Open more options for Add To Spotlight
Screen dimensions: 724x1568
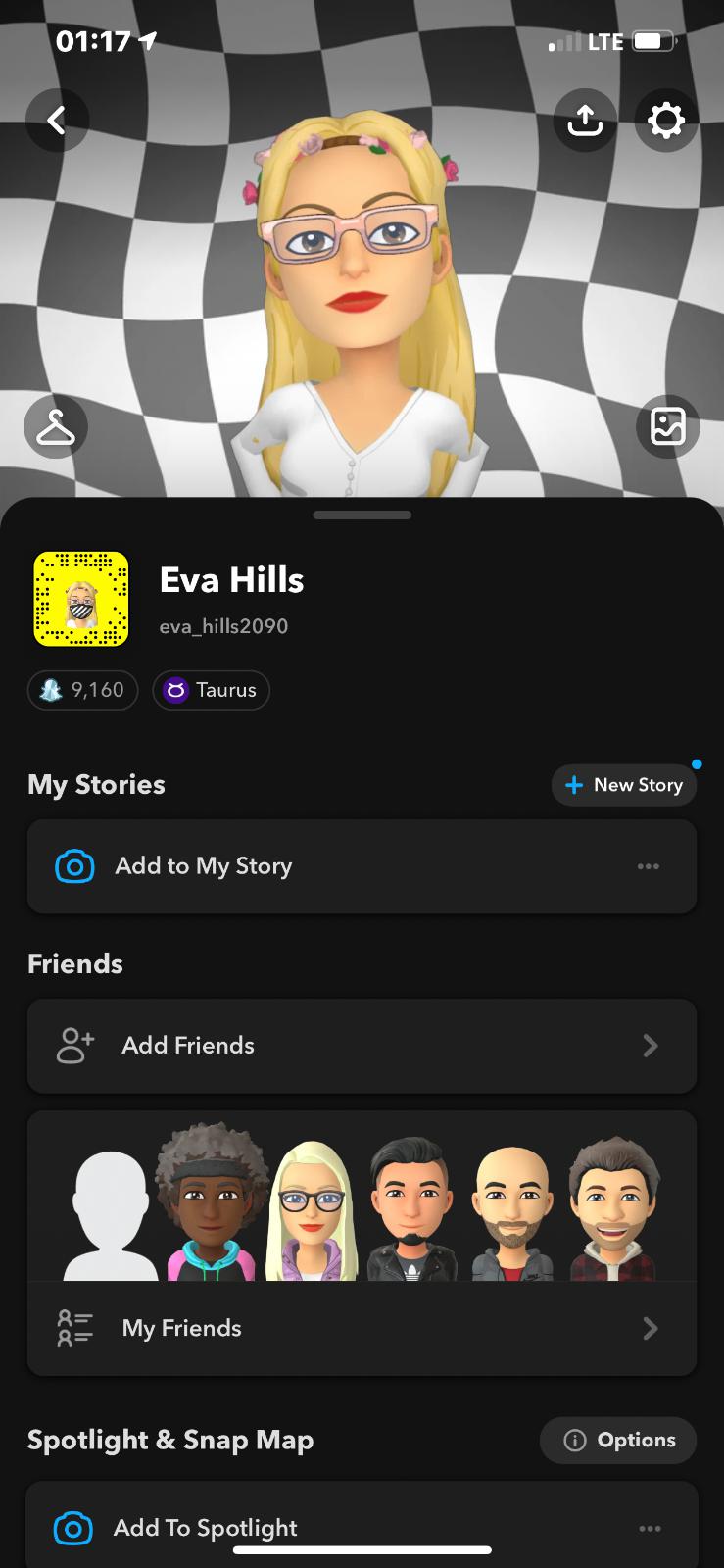[x=650, y=1528]
